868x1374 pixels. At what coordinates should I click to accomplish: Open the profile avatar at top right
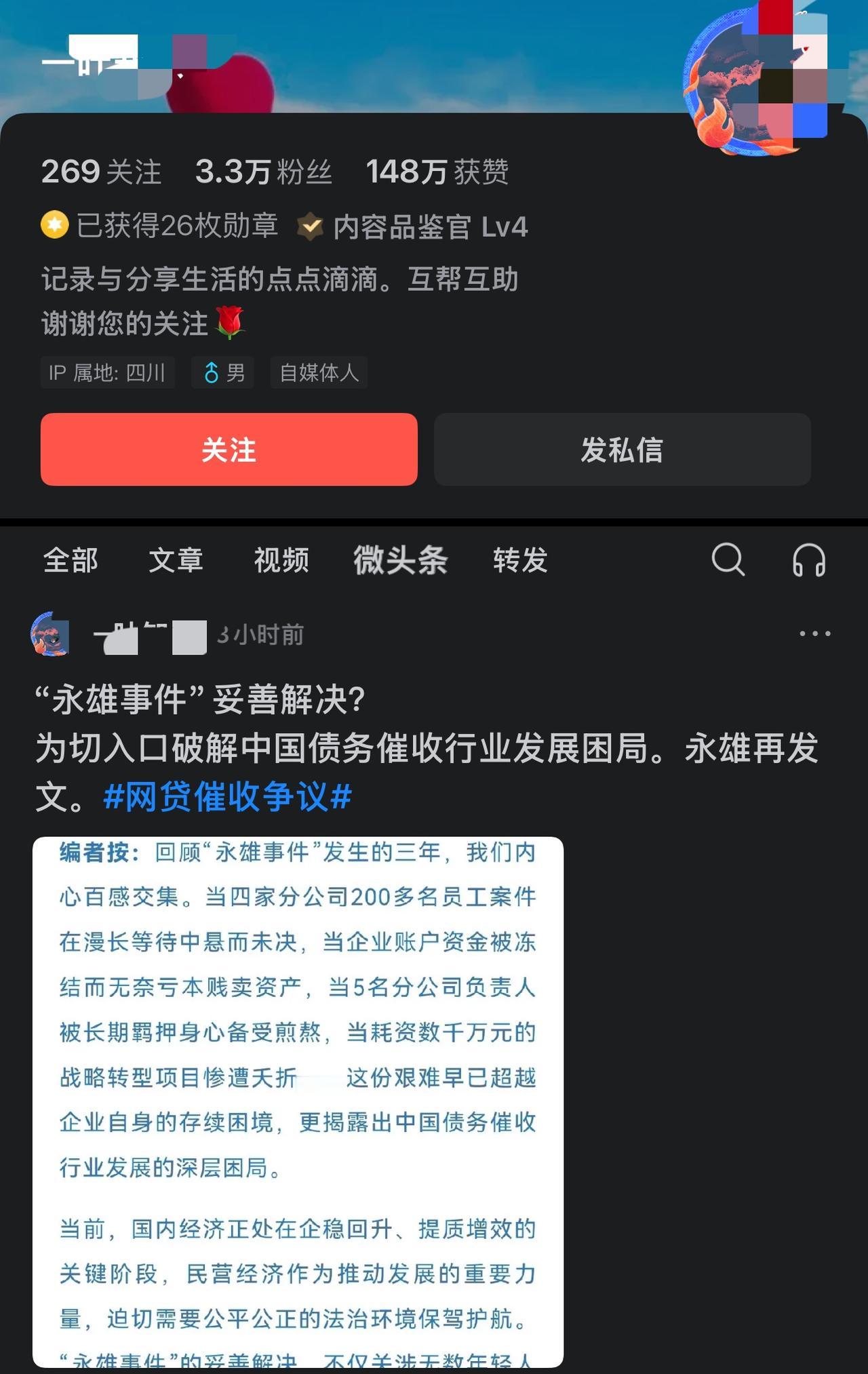point(753,75)
